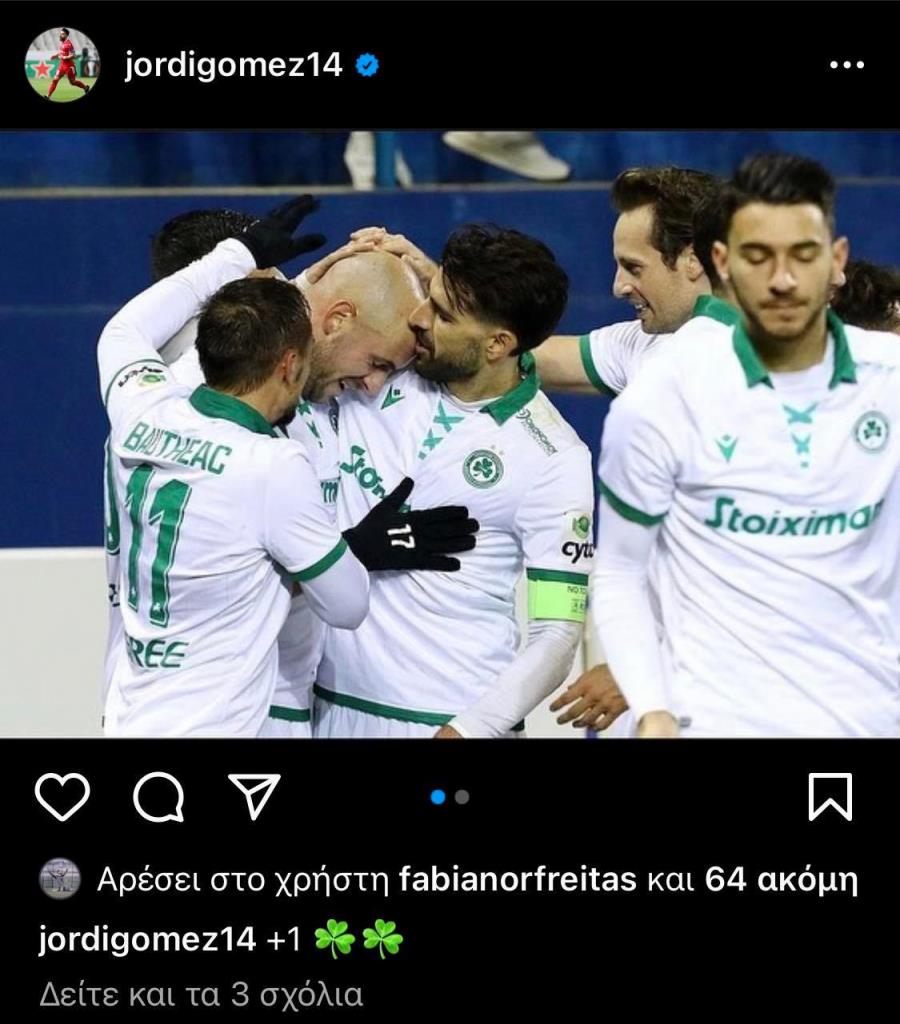This screenshot has width=900, height=1024.
Task: Tap the carousel page indicator dots
Action: point(449,797)
